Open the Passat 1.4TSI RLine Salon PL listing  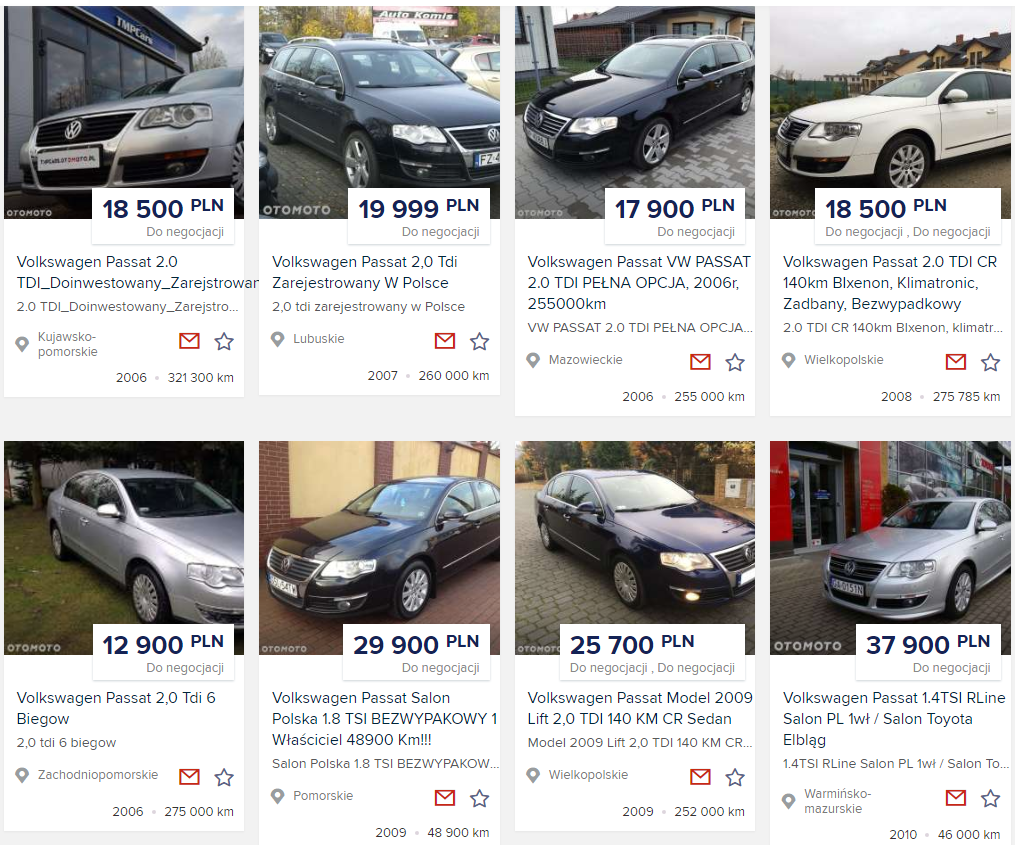tap(894, 718)
